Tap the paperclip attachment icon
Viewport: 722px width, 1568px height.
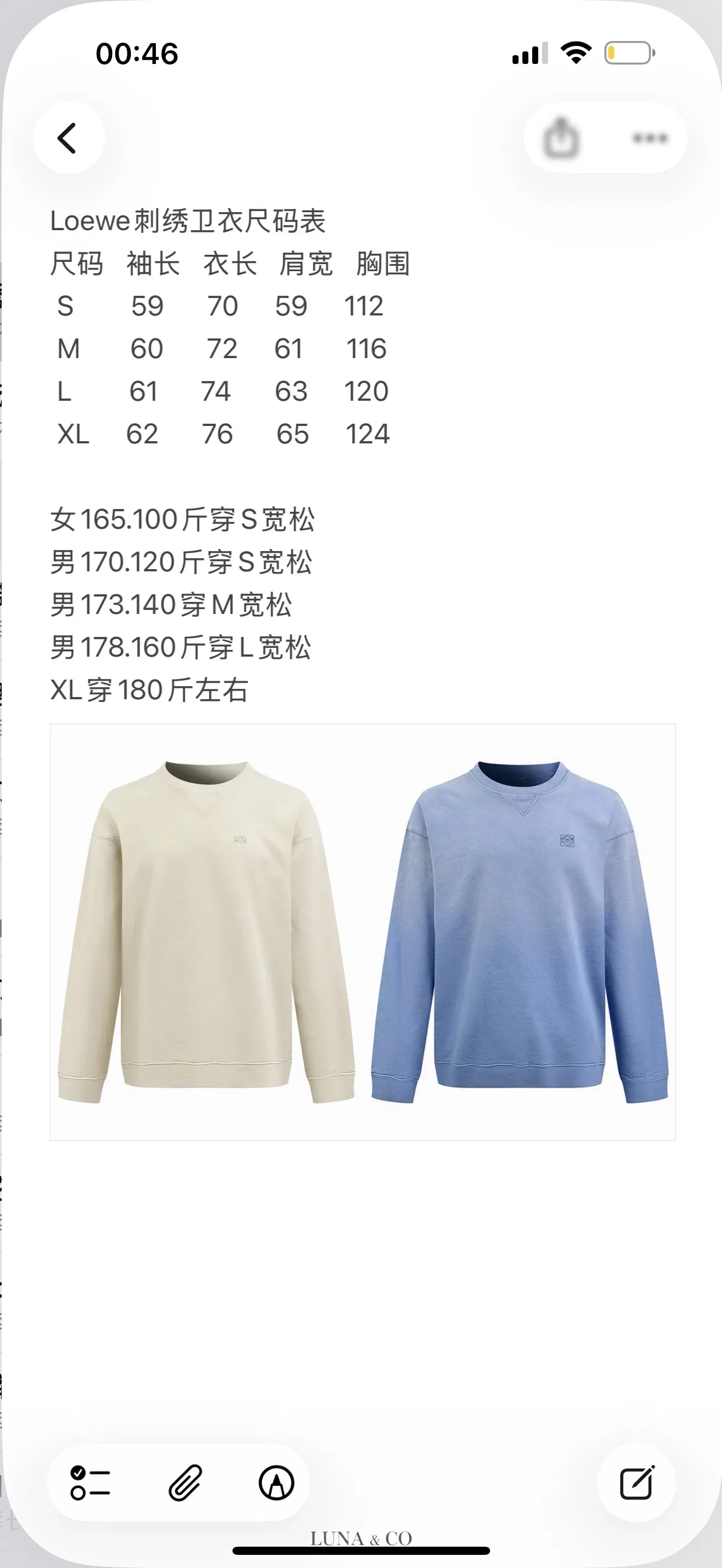point(185,1482)
